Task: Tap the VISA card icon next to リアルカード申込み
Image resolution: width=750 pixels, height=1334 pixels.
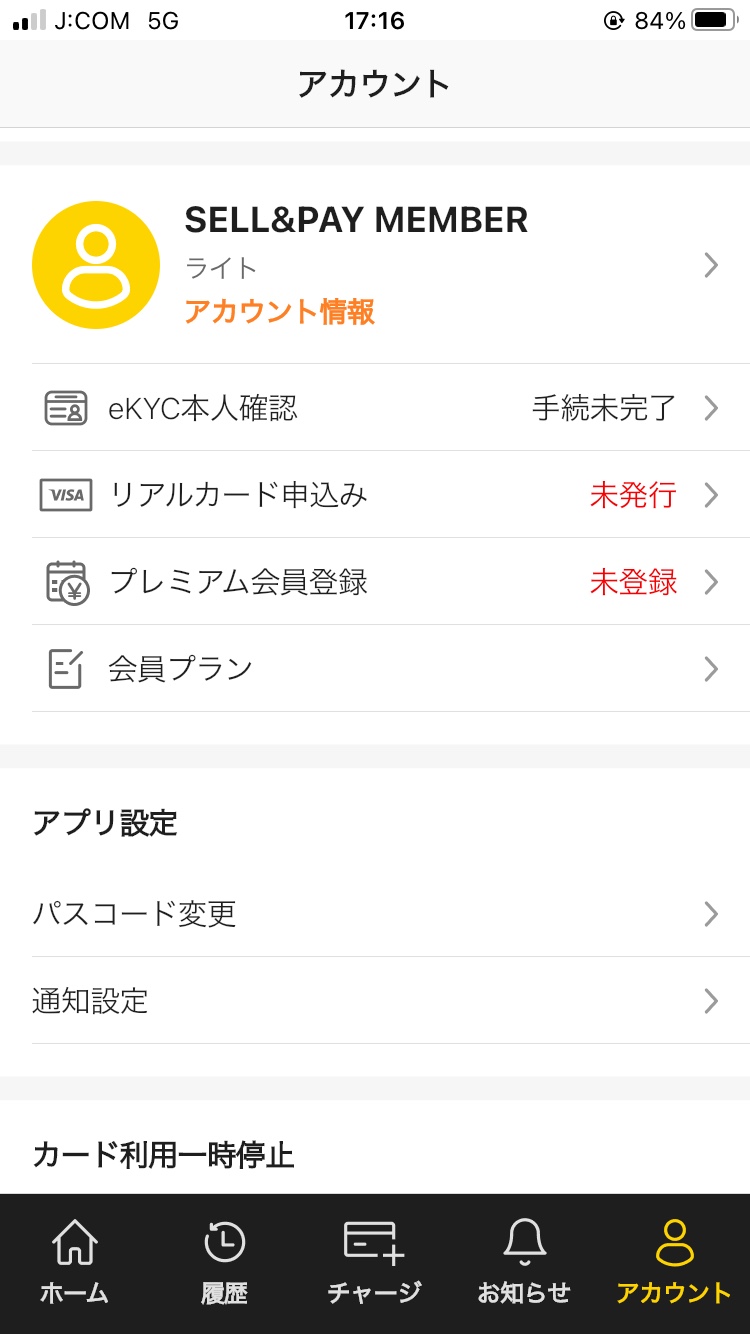Action: [65, 495]
